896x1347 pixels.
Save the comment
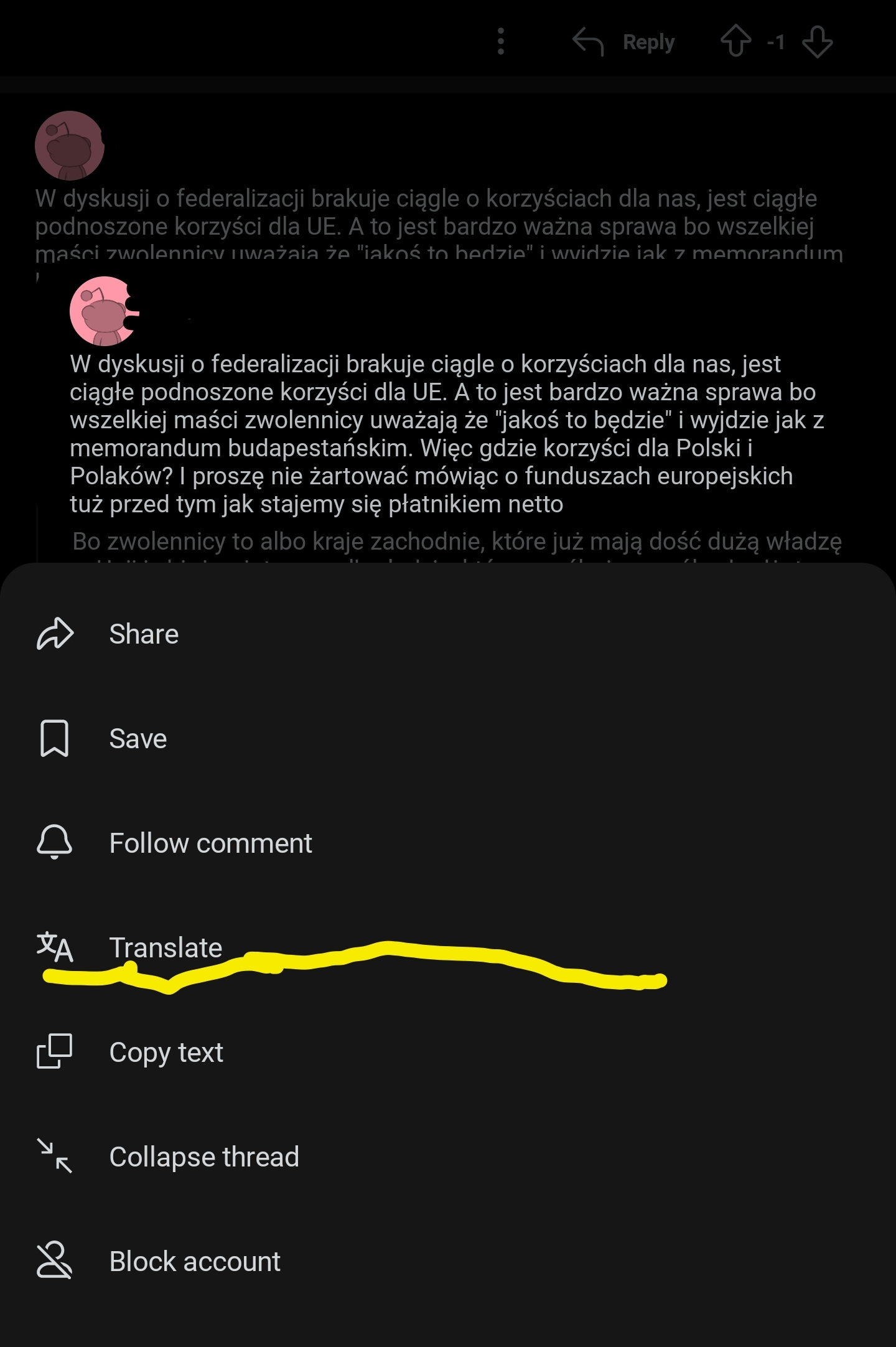pyautogui.click(x=137, y=739)
